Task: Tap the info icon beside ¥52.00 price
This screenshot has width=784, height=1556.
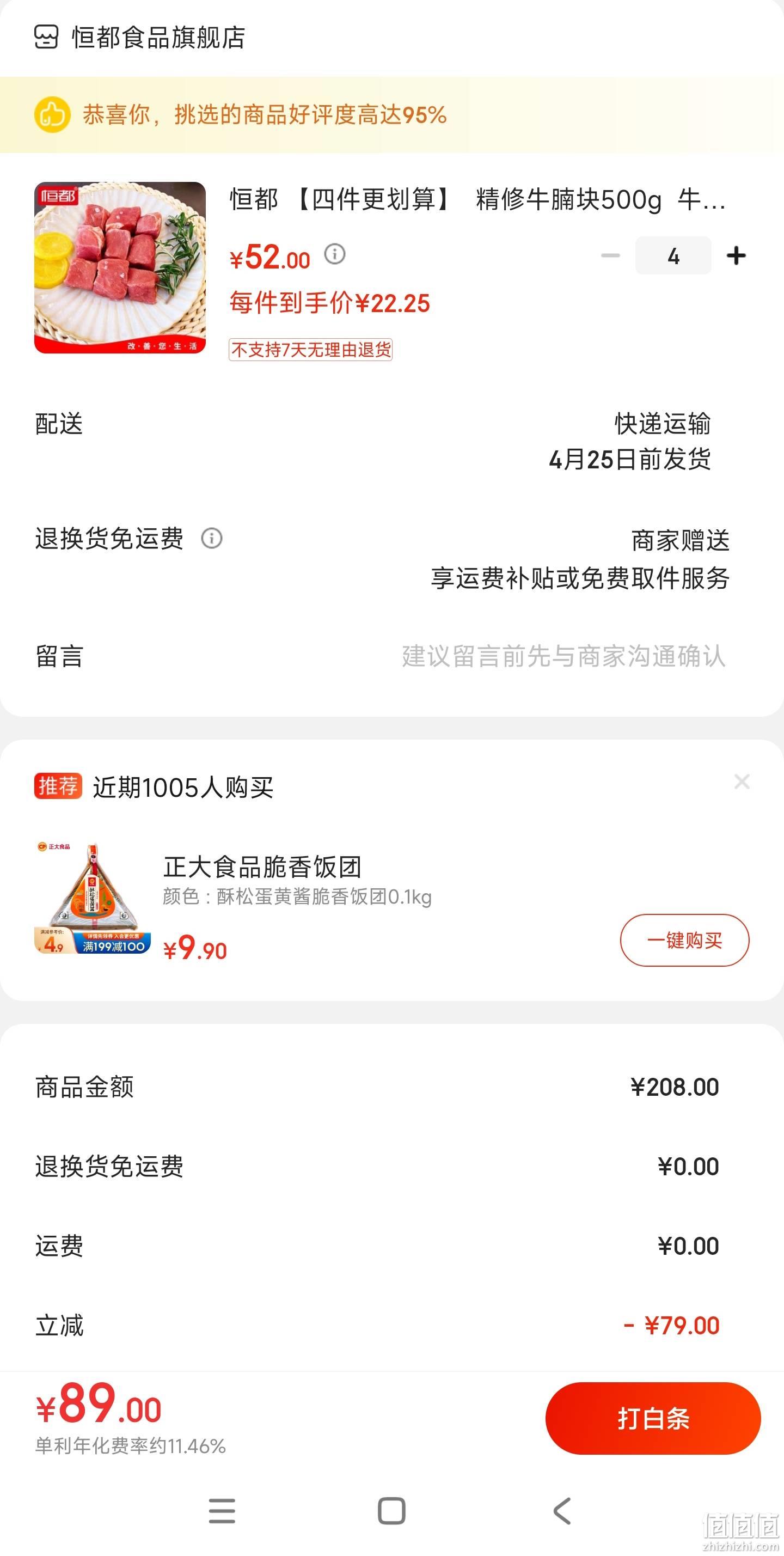Action: (x=335, y=254)
